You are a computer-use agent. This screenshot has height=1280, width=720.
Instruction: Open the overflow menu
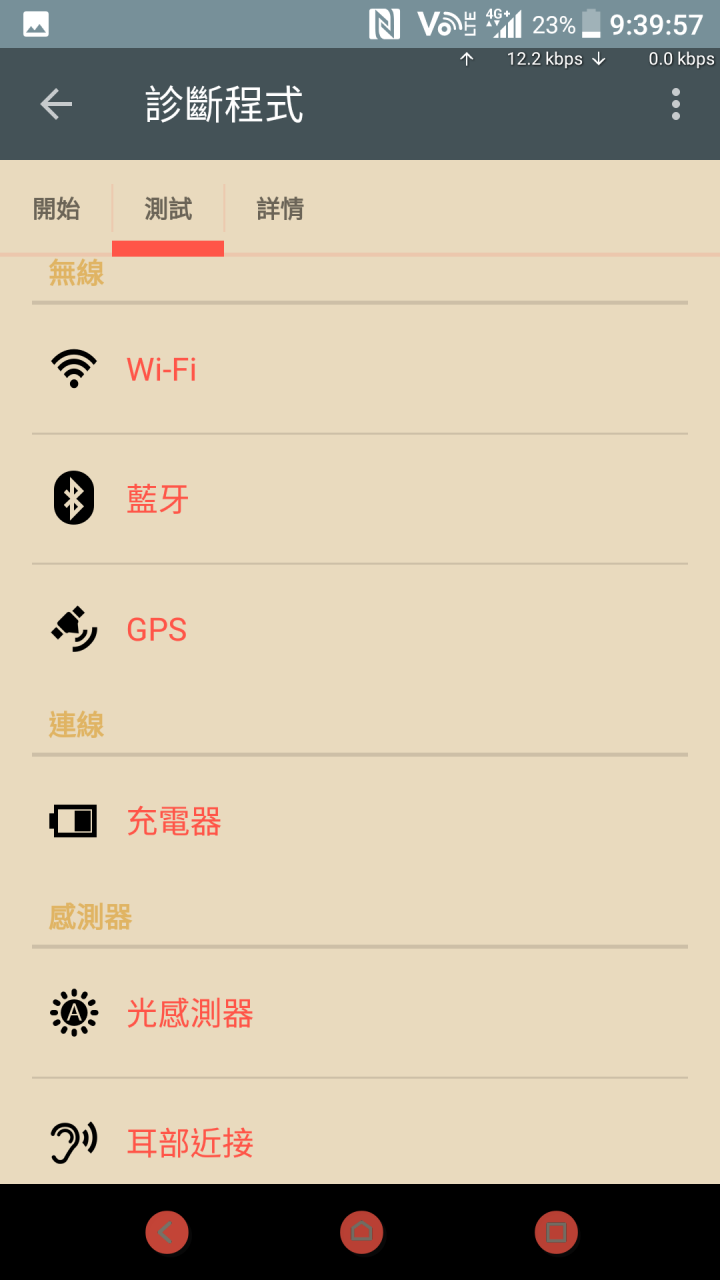(x=676, y=104)
